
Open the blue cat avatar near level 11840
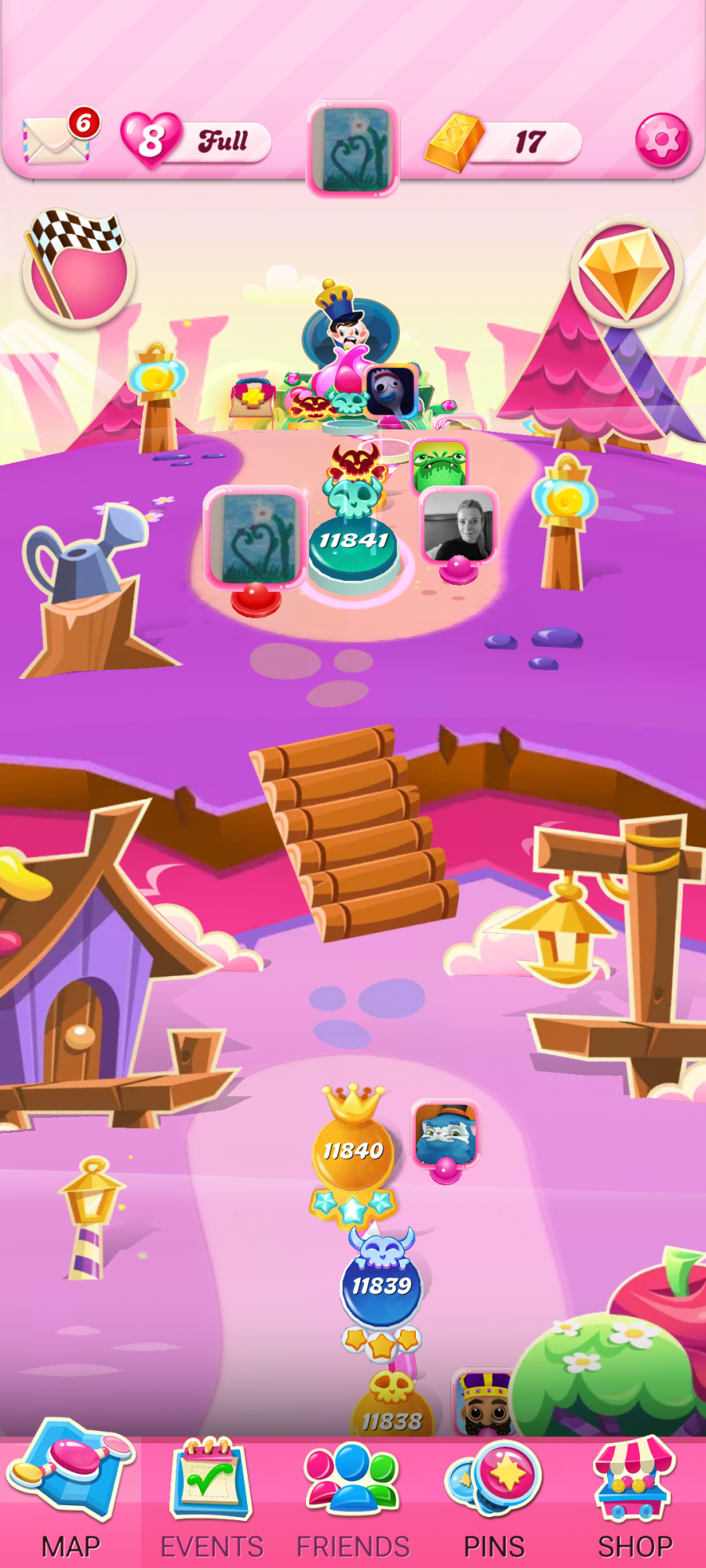point(446,1134)
